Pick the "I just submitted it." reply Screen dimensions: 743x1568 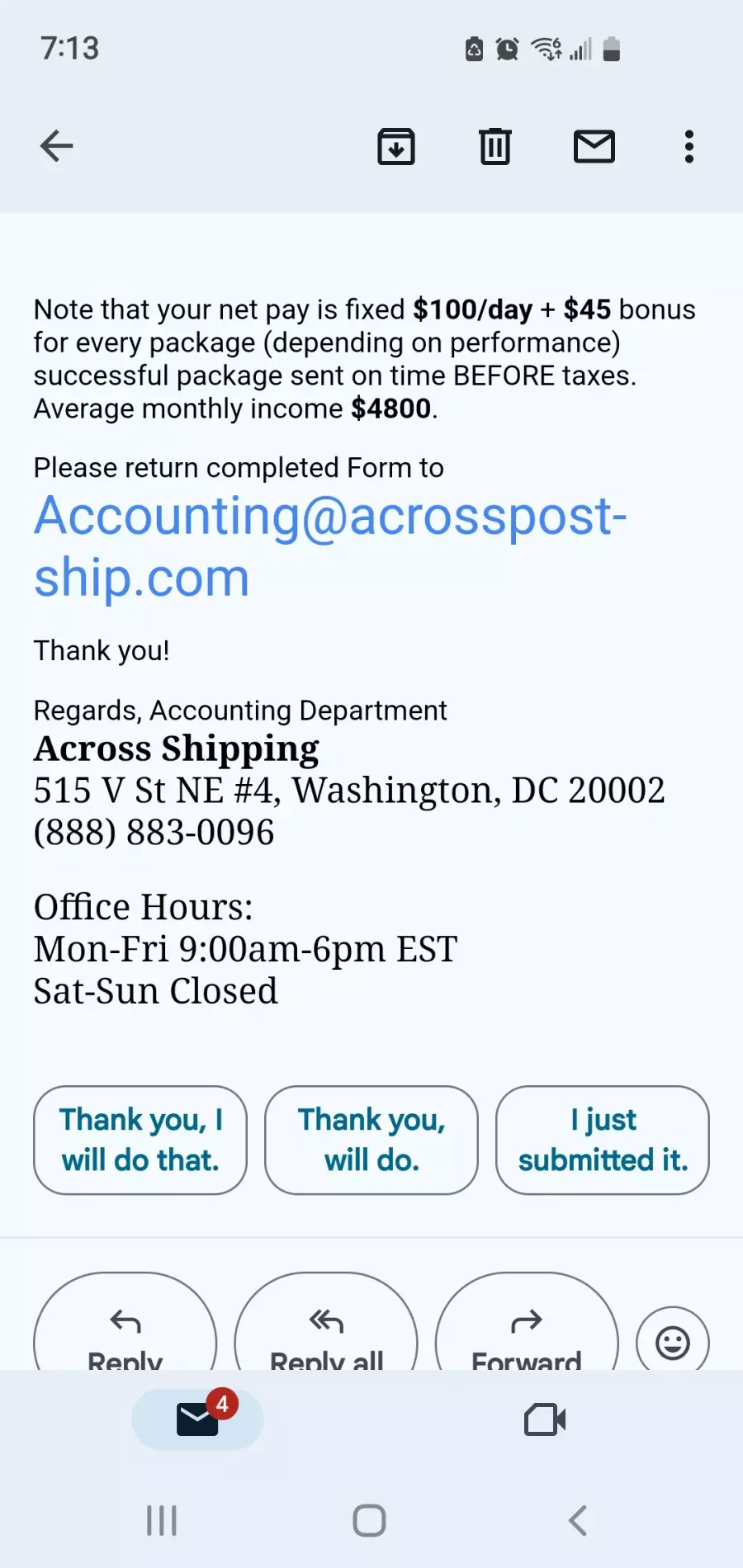click(x=603, y=1140)
